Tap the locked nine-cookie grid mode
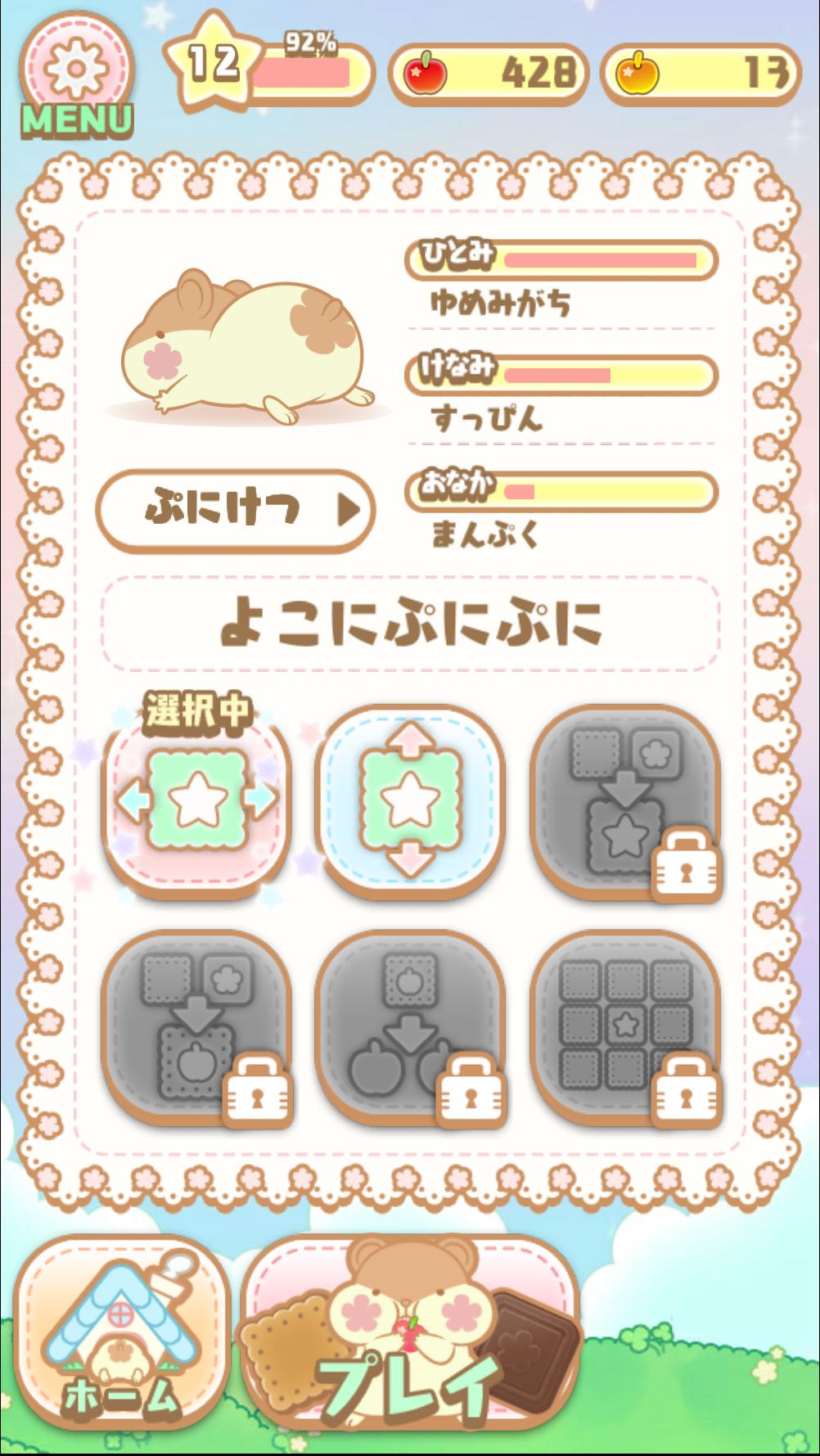The image size is (820, 1456). 626,1027
